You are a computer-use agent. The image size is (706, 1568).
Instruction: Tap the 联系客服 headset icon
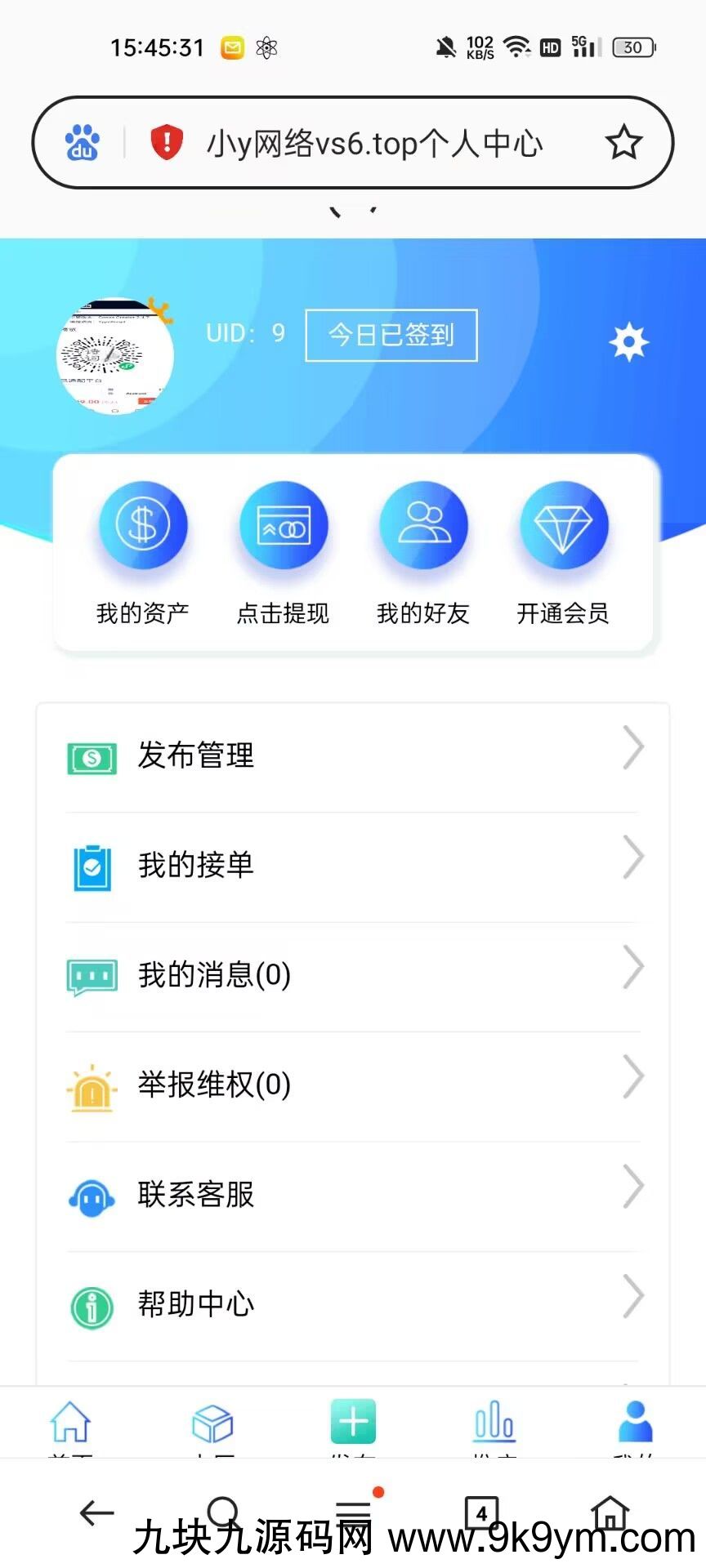tap(92, 1196)
